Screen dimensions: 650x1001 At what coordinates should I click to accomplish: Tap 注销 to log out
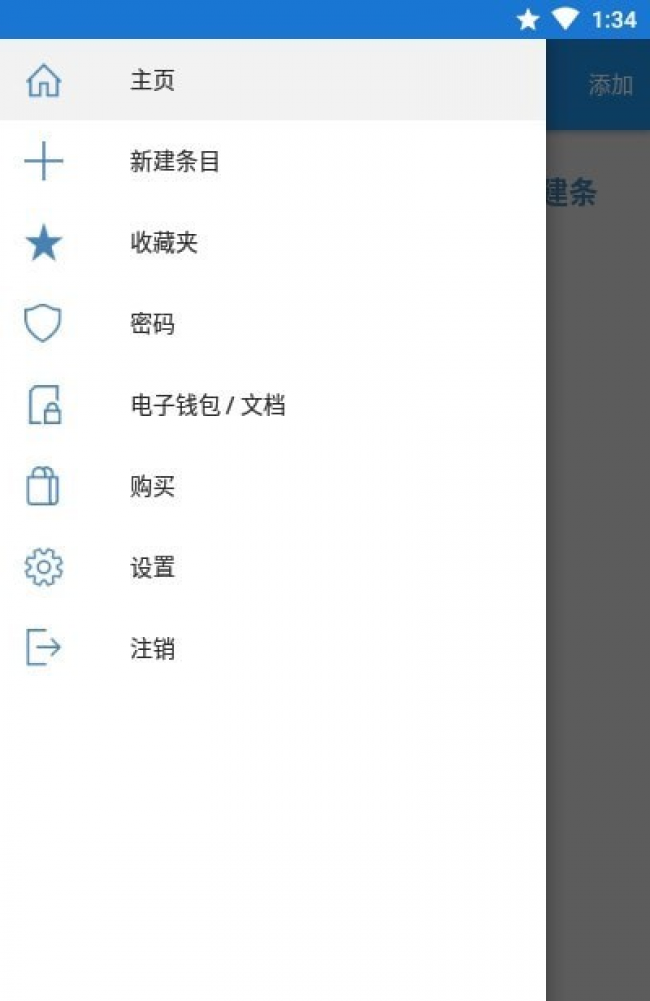point(152,649)
